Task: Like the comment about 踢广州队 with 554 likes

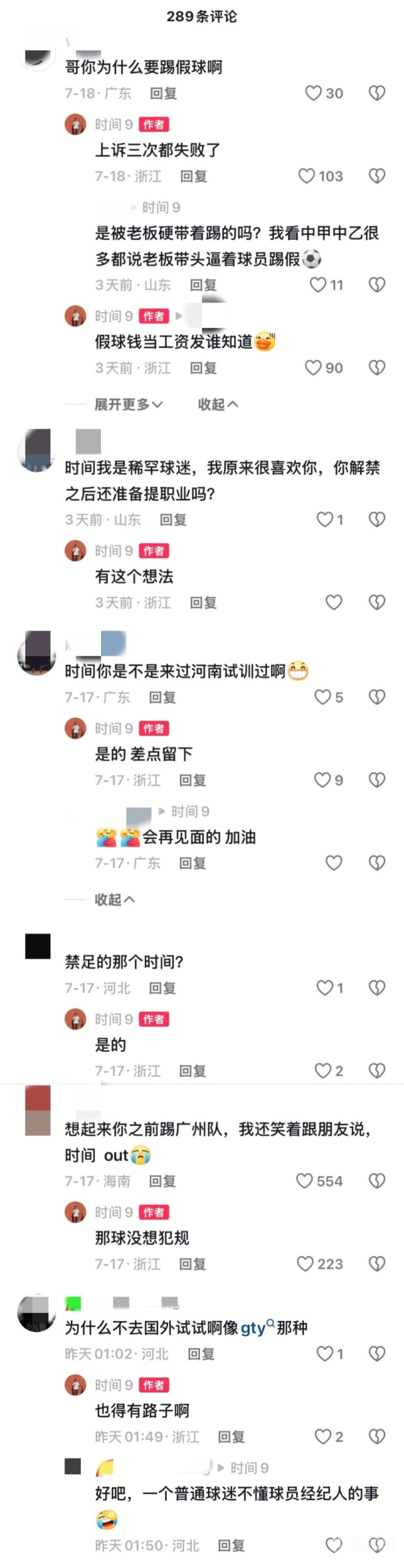Action: click(x=305, y=1181)
